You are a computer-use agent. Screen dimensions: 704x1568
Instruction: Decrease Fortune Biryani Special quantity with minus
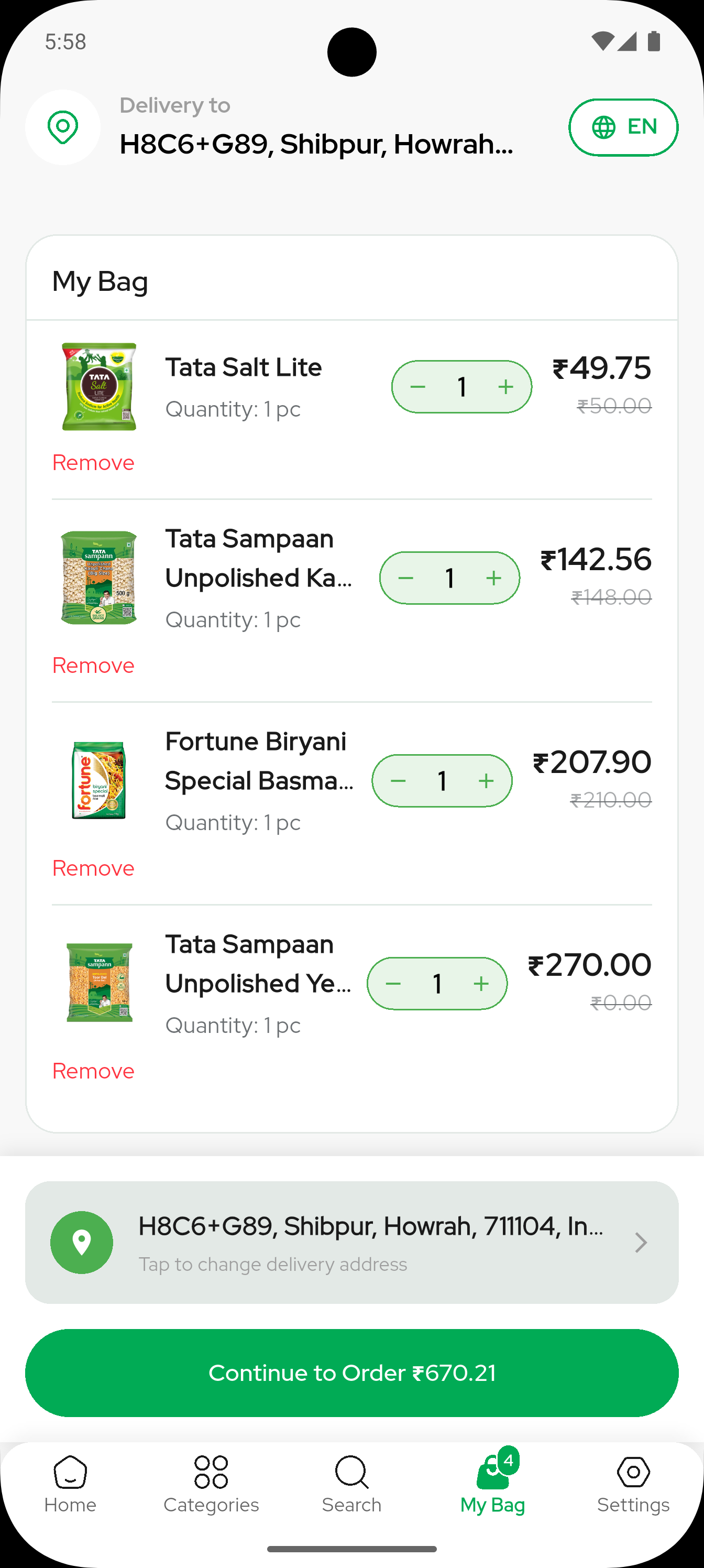(x=398, y=780)
